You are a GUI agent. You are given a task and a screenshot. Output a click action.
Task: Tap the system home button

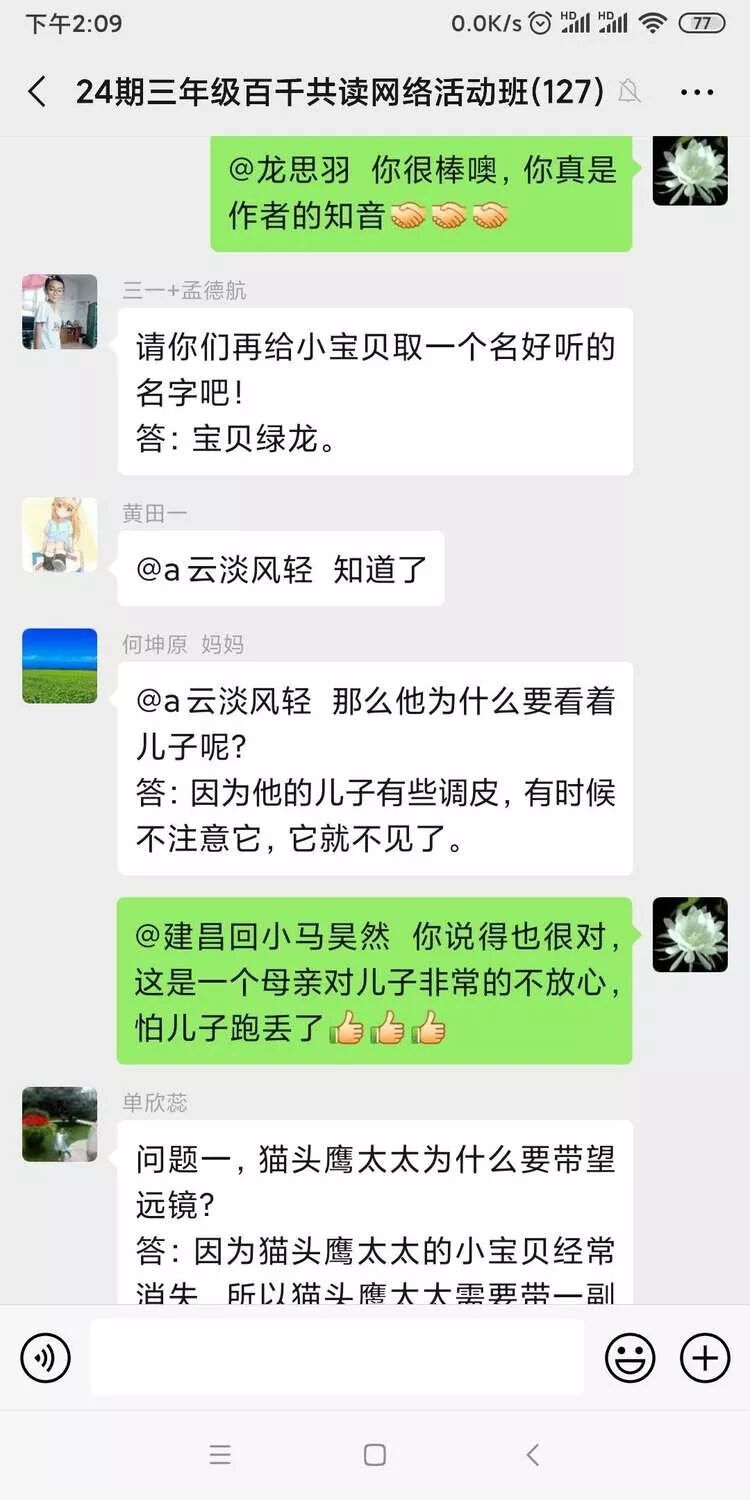coord(375,1455)
